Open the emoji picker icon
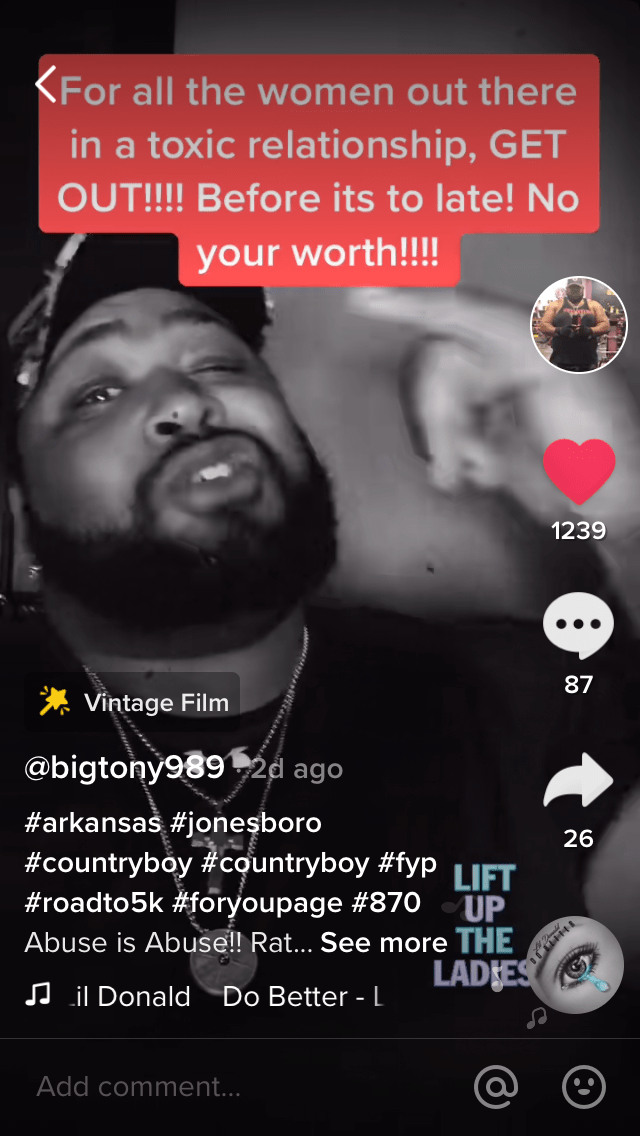This screenshot has width=640, height=1136. 584,1086
